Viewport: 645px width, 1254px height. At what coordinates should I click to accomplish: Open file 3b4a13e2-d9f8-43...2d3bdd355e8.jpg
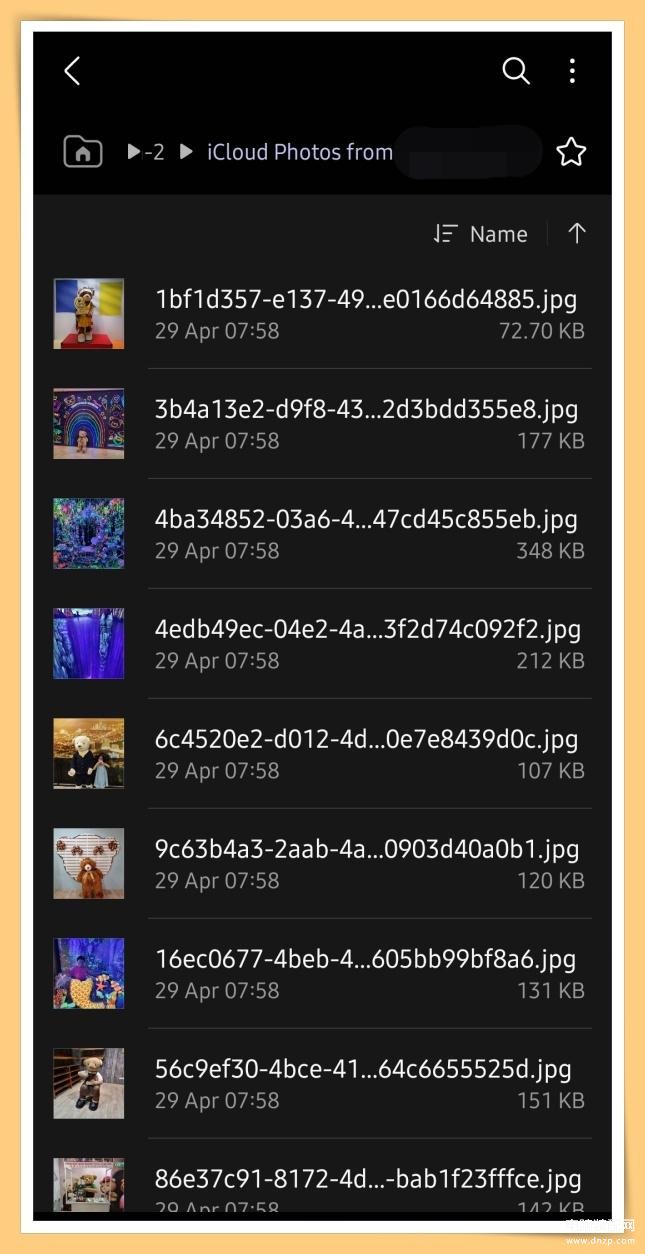(366, 409)
